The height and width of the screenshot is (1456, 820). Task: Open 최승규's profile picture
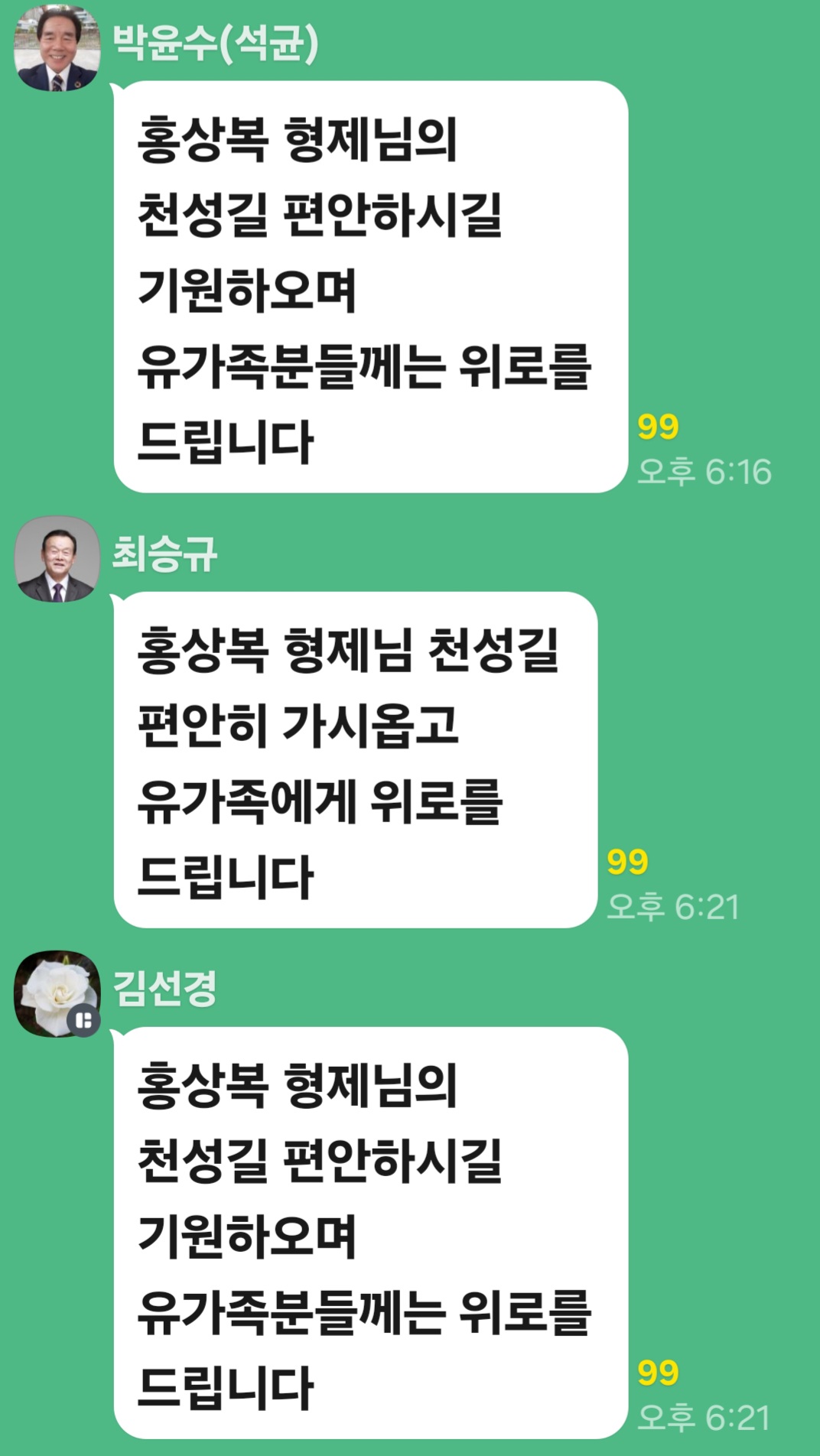point(57,559)
